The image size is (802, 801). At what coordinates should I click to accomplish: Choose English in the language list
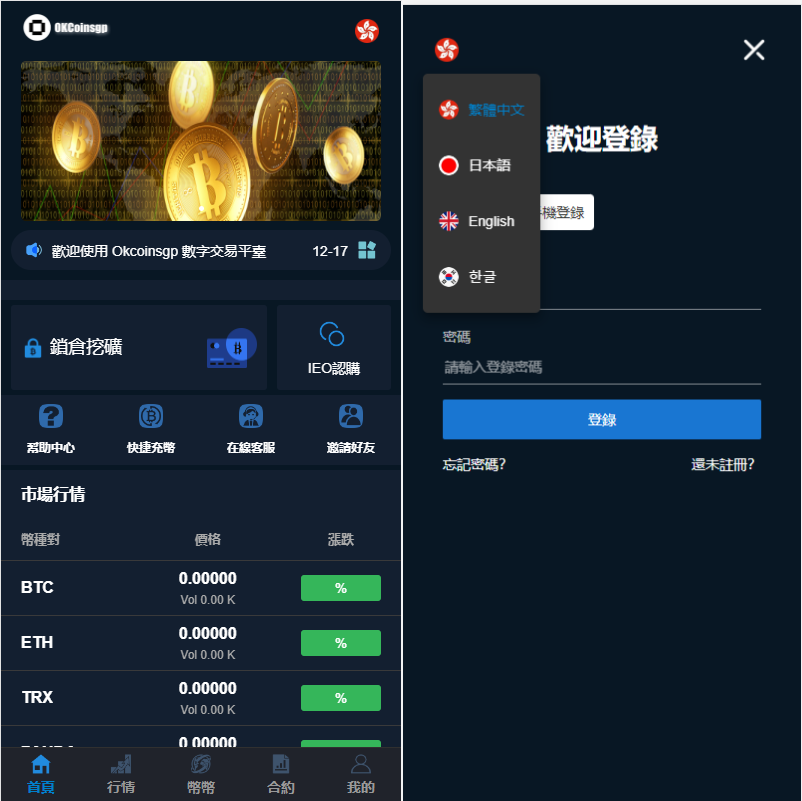tap(481, 222)
